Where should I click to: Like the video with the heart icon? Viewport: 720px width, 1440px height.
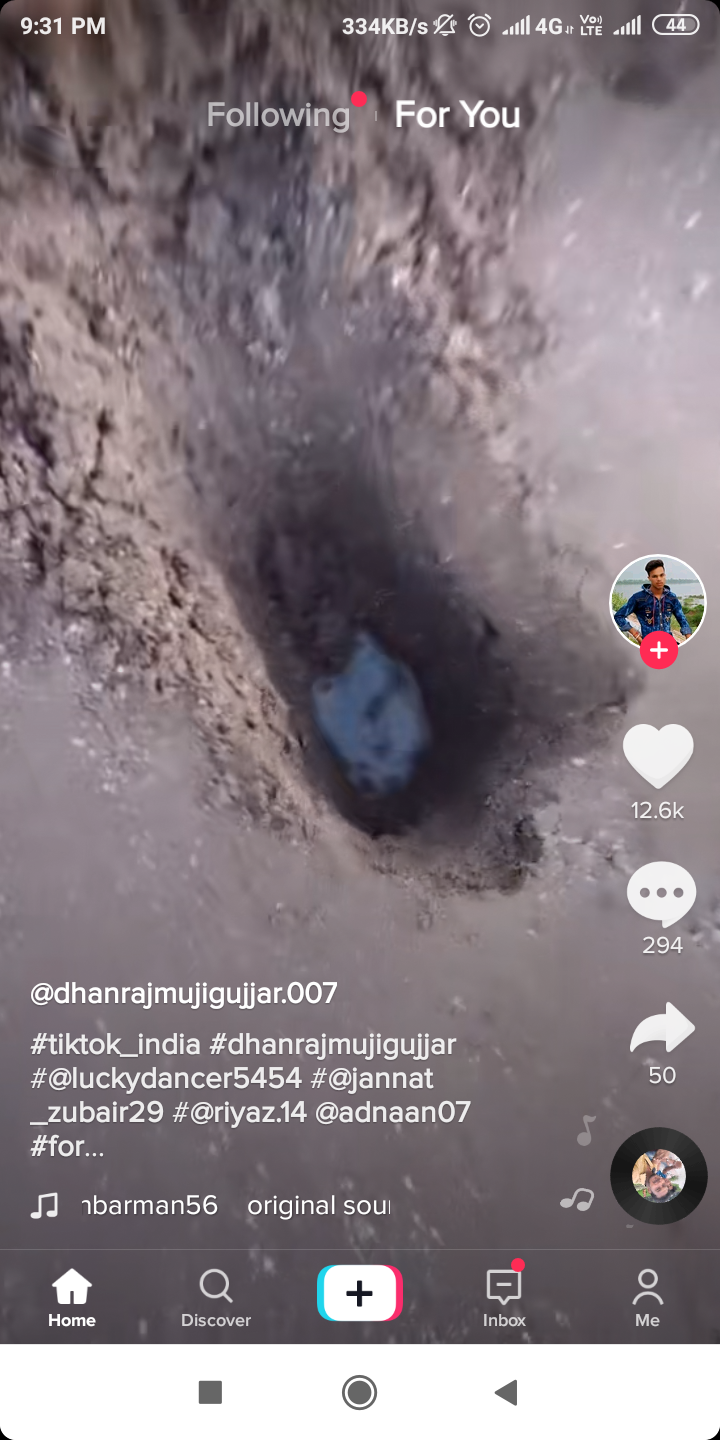658,755
